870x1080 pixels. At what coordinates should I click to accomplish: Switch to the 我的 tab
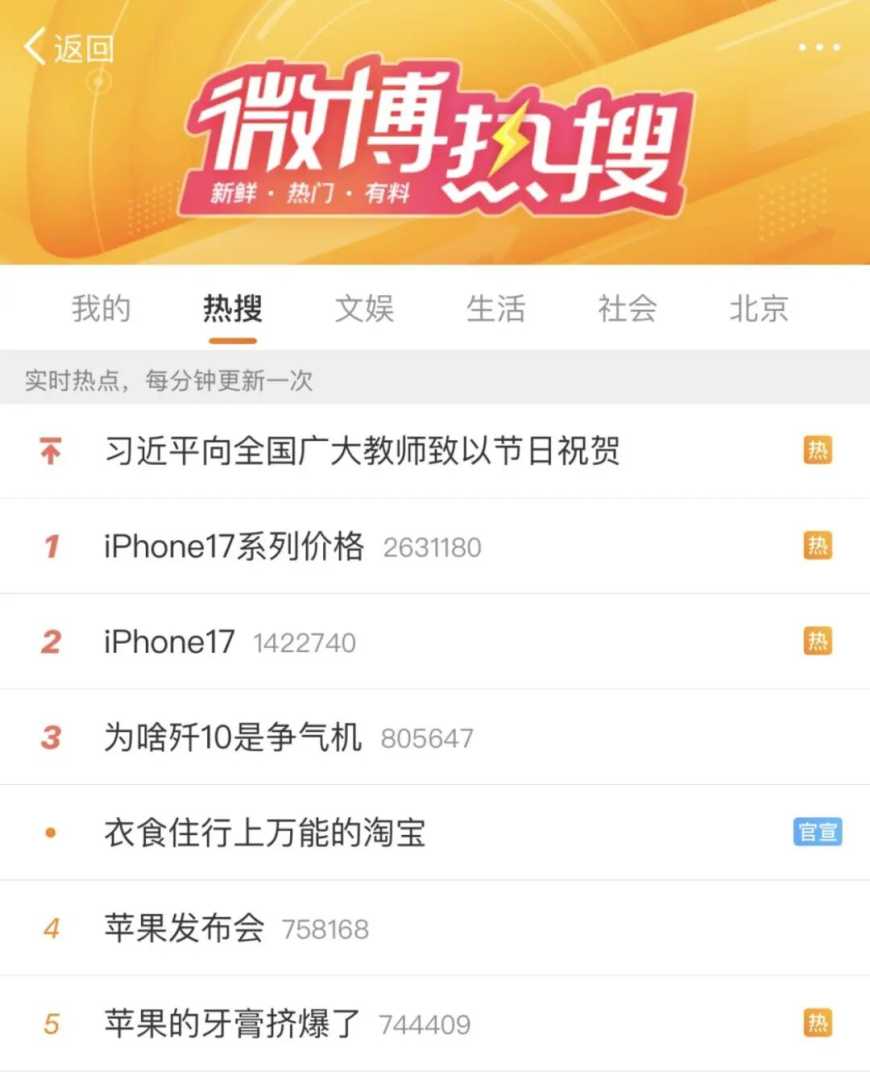[x=101, y=309]
